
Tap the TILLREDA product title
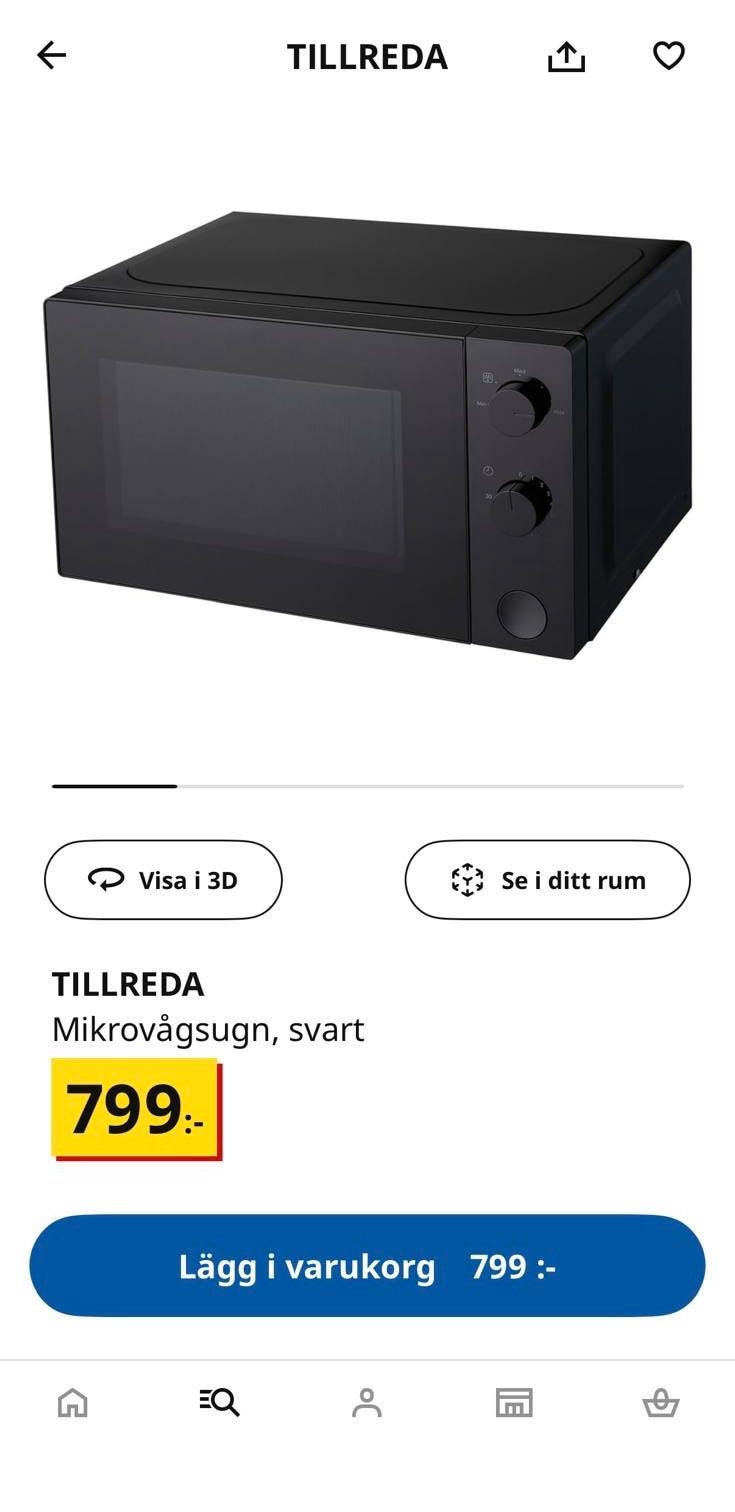[126, 983]
